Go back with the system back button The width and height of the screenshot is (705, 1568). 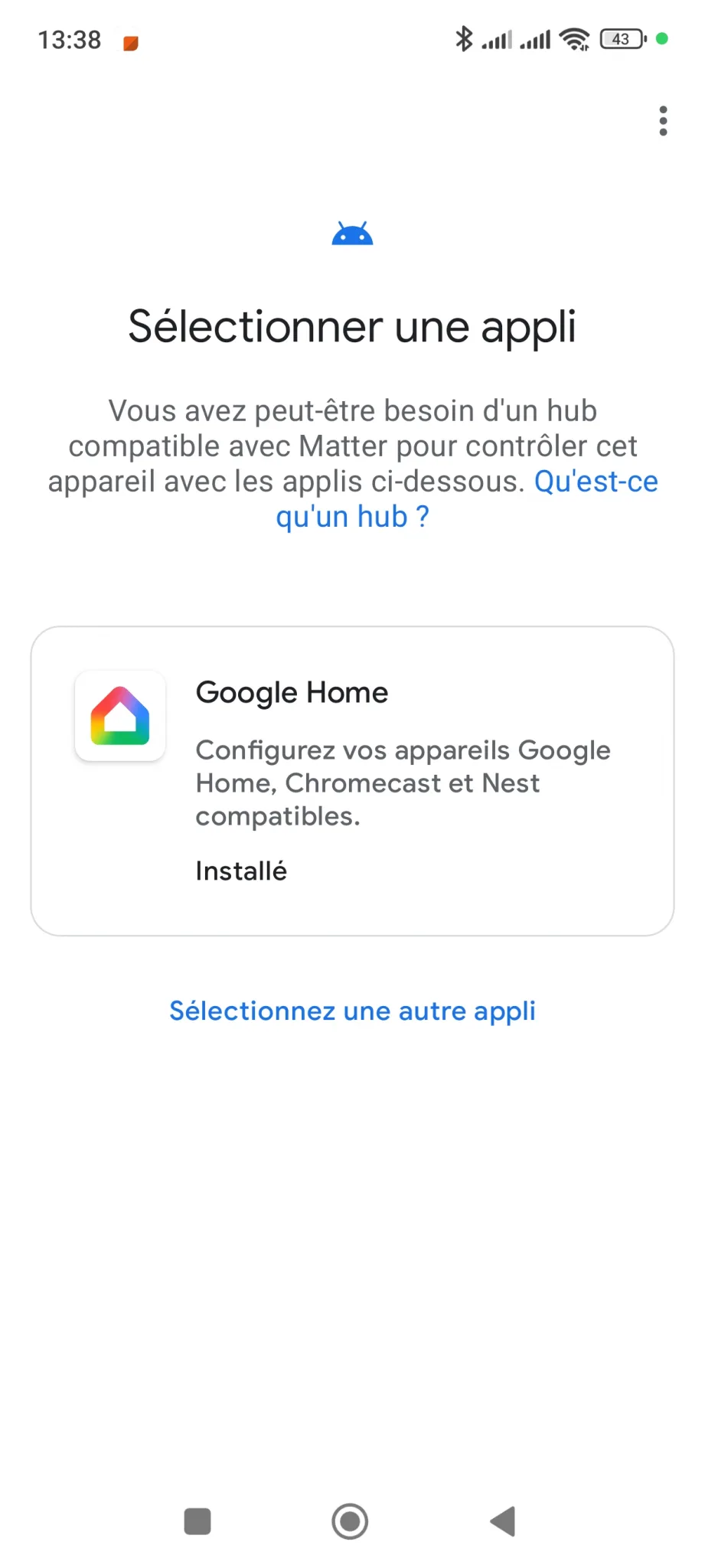pyautogui.click(x=503, y=1521)
